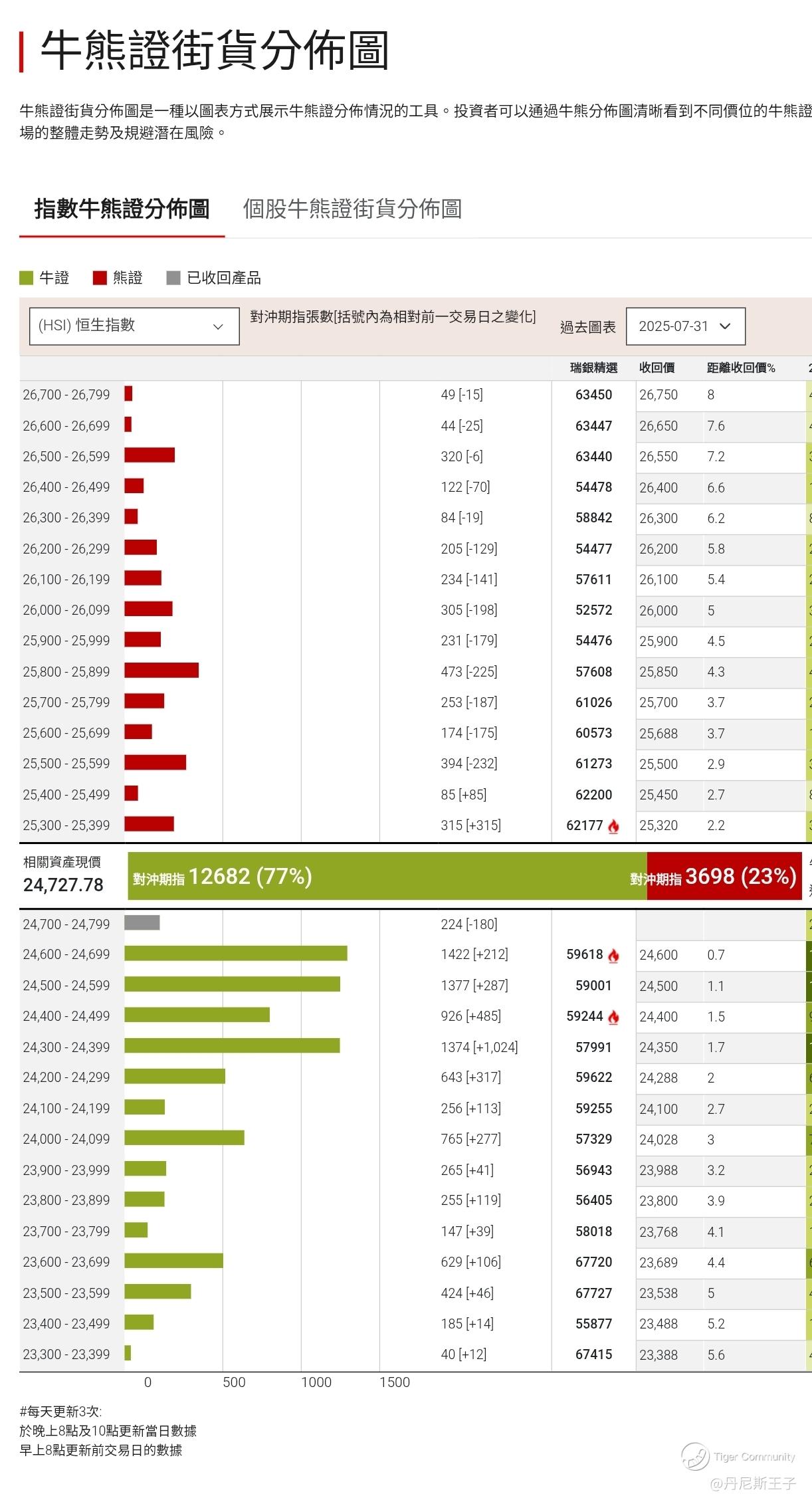Viewport: 812px width, 1502px height.
Task: Open UBS pick code 62177
Action: point(585,825)
